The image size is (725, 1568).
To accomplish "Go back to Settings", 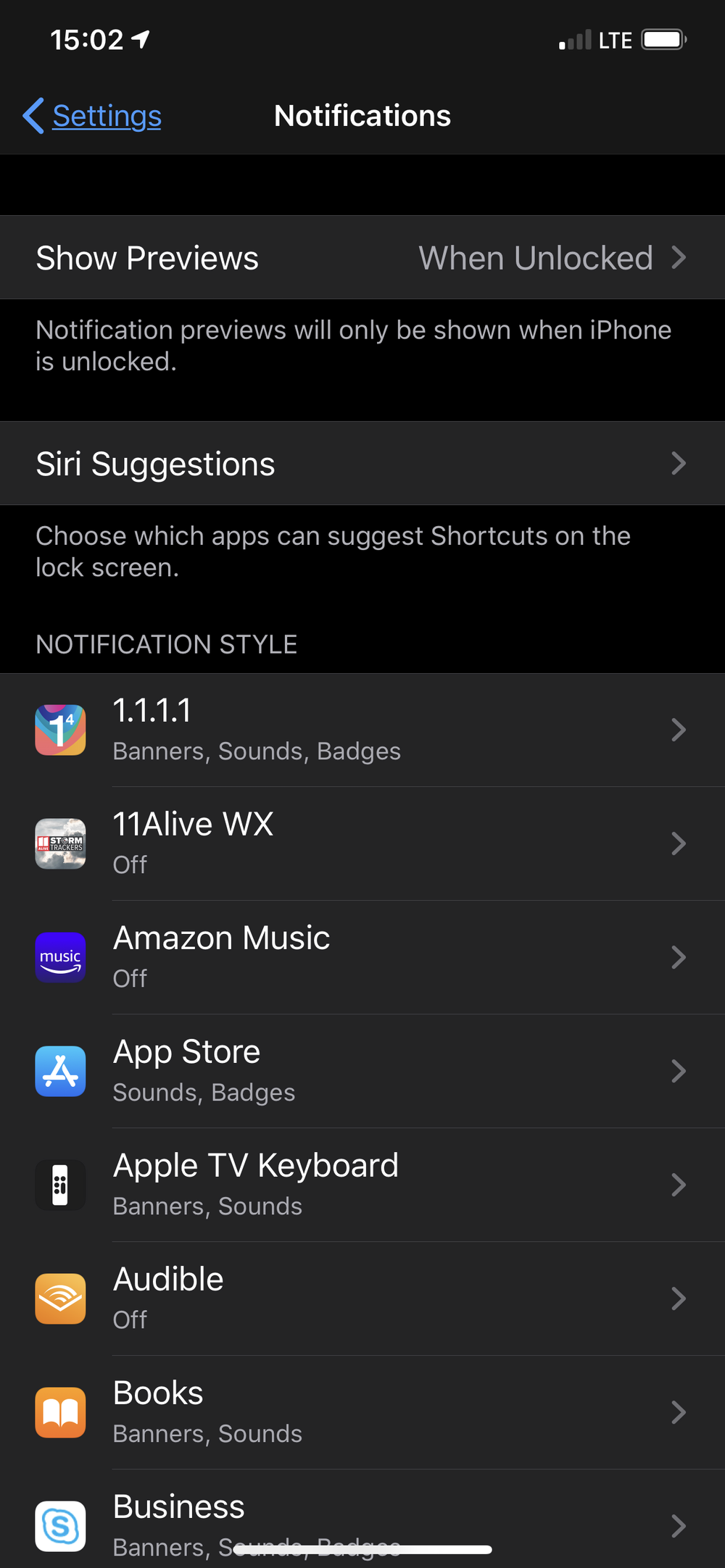I will pyautogui.click(x=93, y=116).
